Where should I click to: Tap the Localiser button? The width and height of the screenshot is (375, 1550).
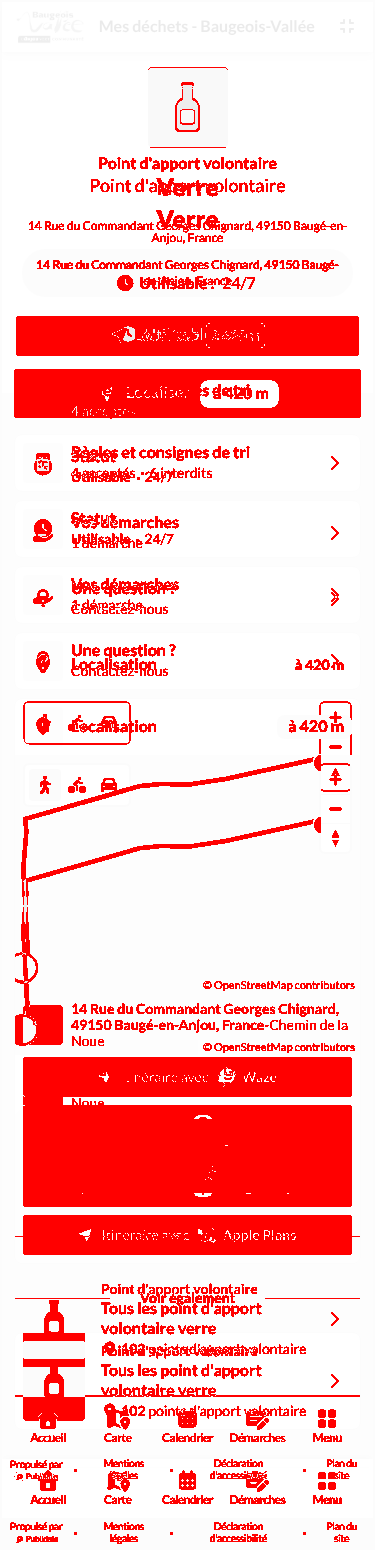point(188,393)
